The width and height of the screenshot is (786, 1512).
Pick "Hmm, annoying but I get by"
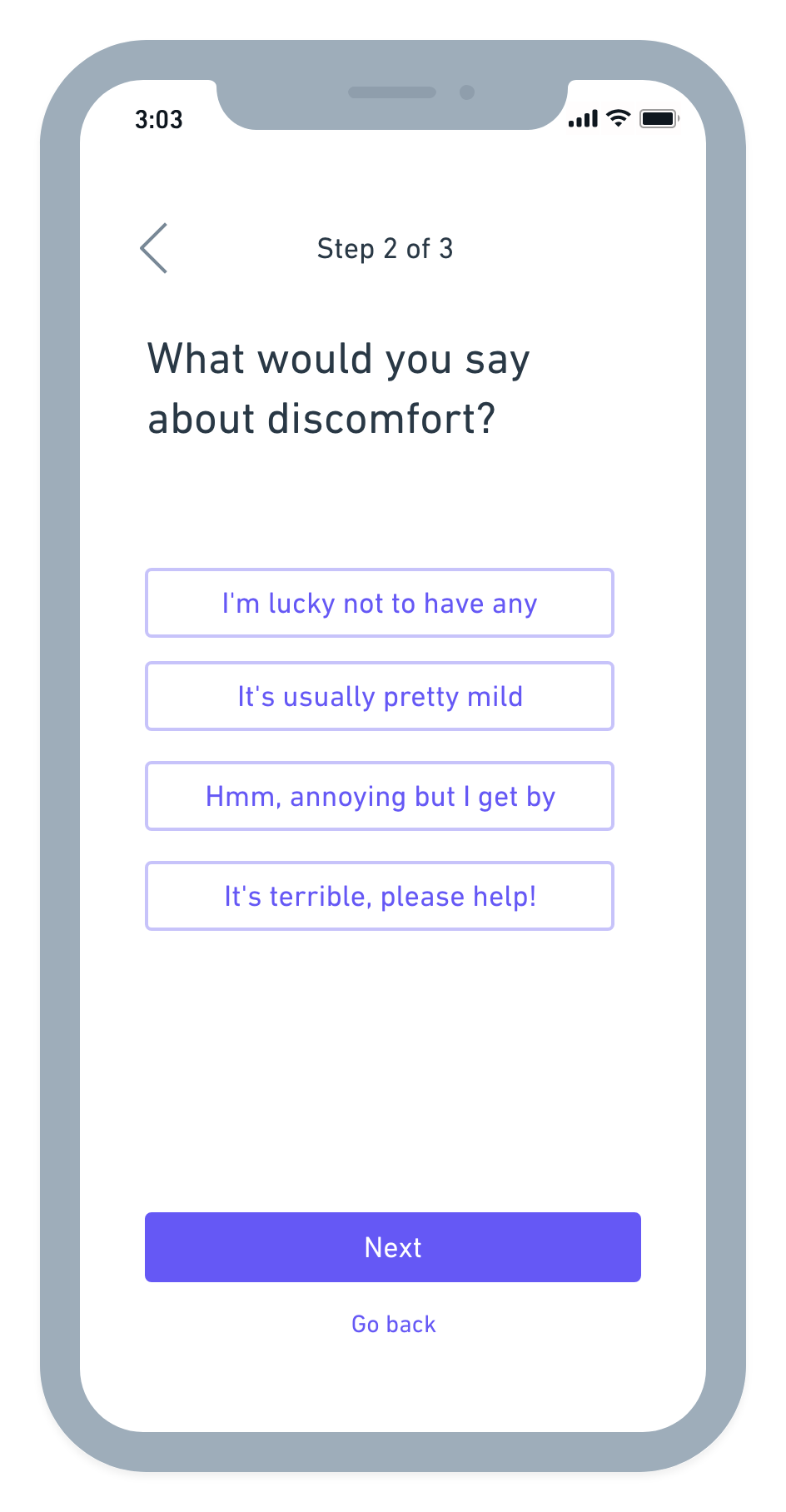click(x=380, y=796)
